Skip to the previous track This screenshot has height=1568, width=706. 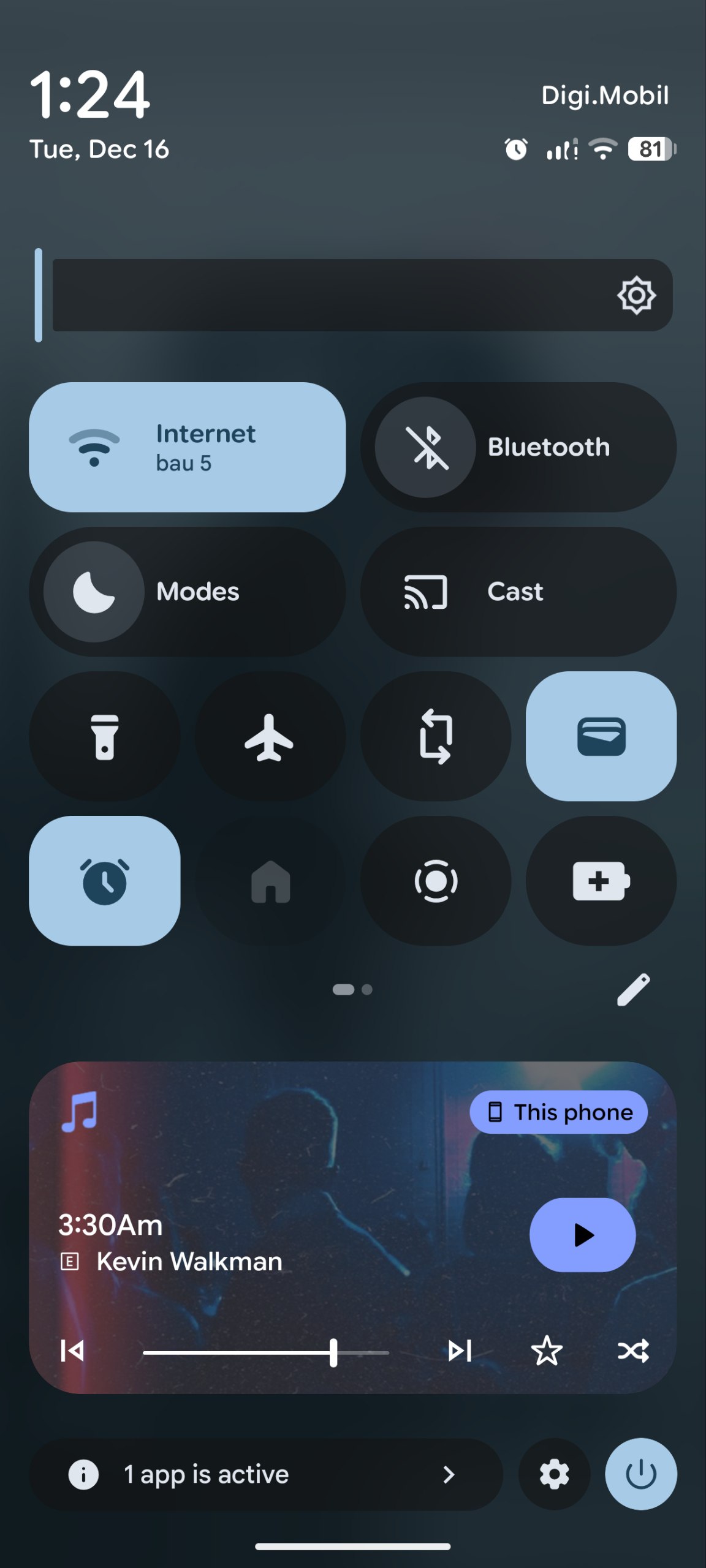[x=72, y=1351]
